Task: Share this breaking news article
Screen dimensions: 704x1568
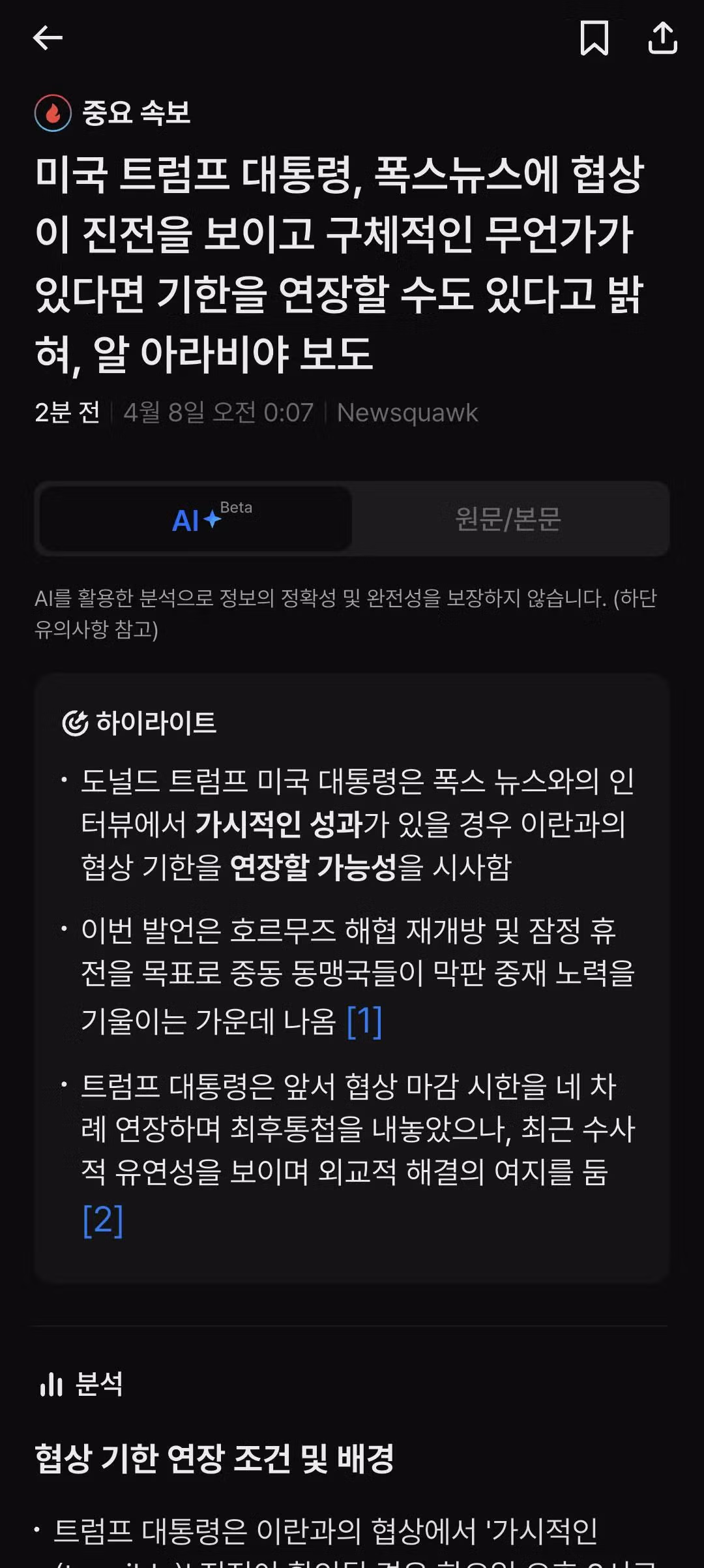Action: point(662,38)
